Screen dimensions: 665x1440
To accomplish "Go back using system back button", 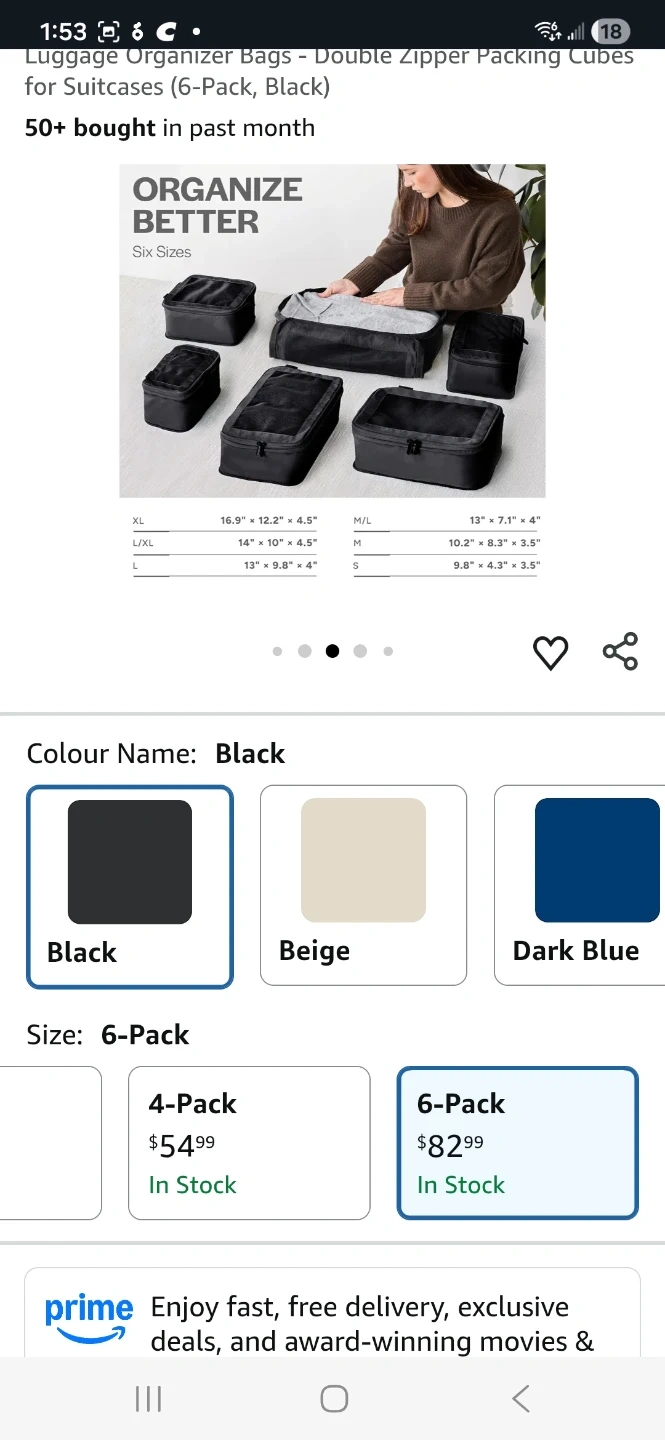I will (x=520, y=1398).
